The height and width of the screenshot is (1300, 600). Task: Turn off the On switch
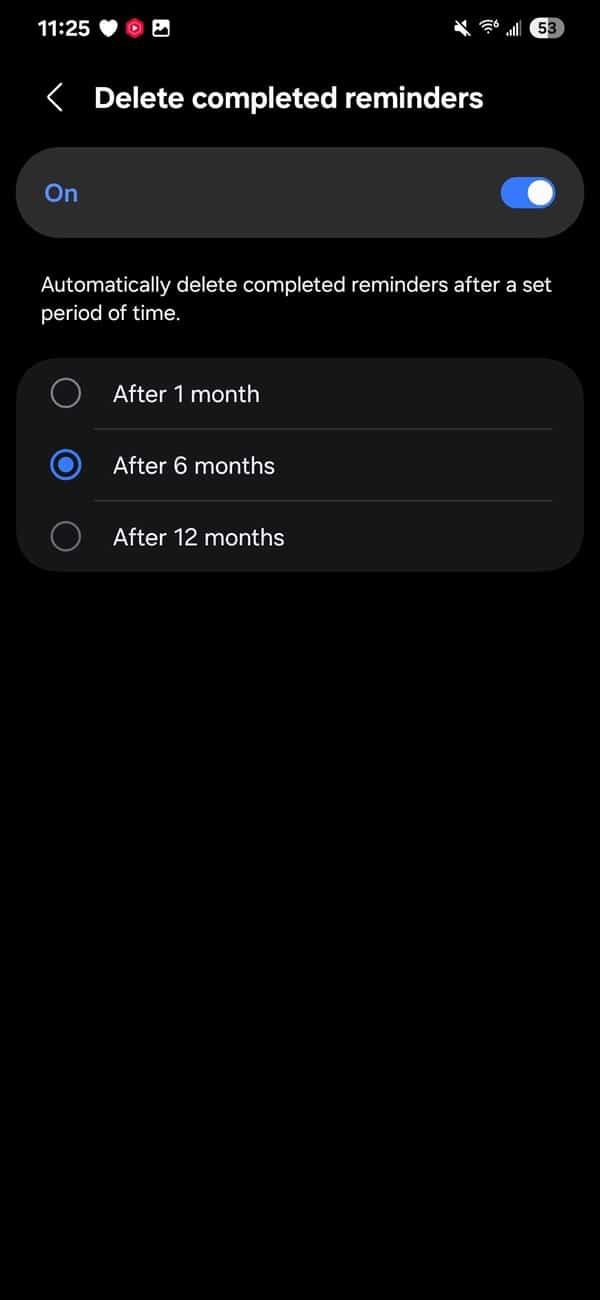527,193
